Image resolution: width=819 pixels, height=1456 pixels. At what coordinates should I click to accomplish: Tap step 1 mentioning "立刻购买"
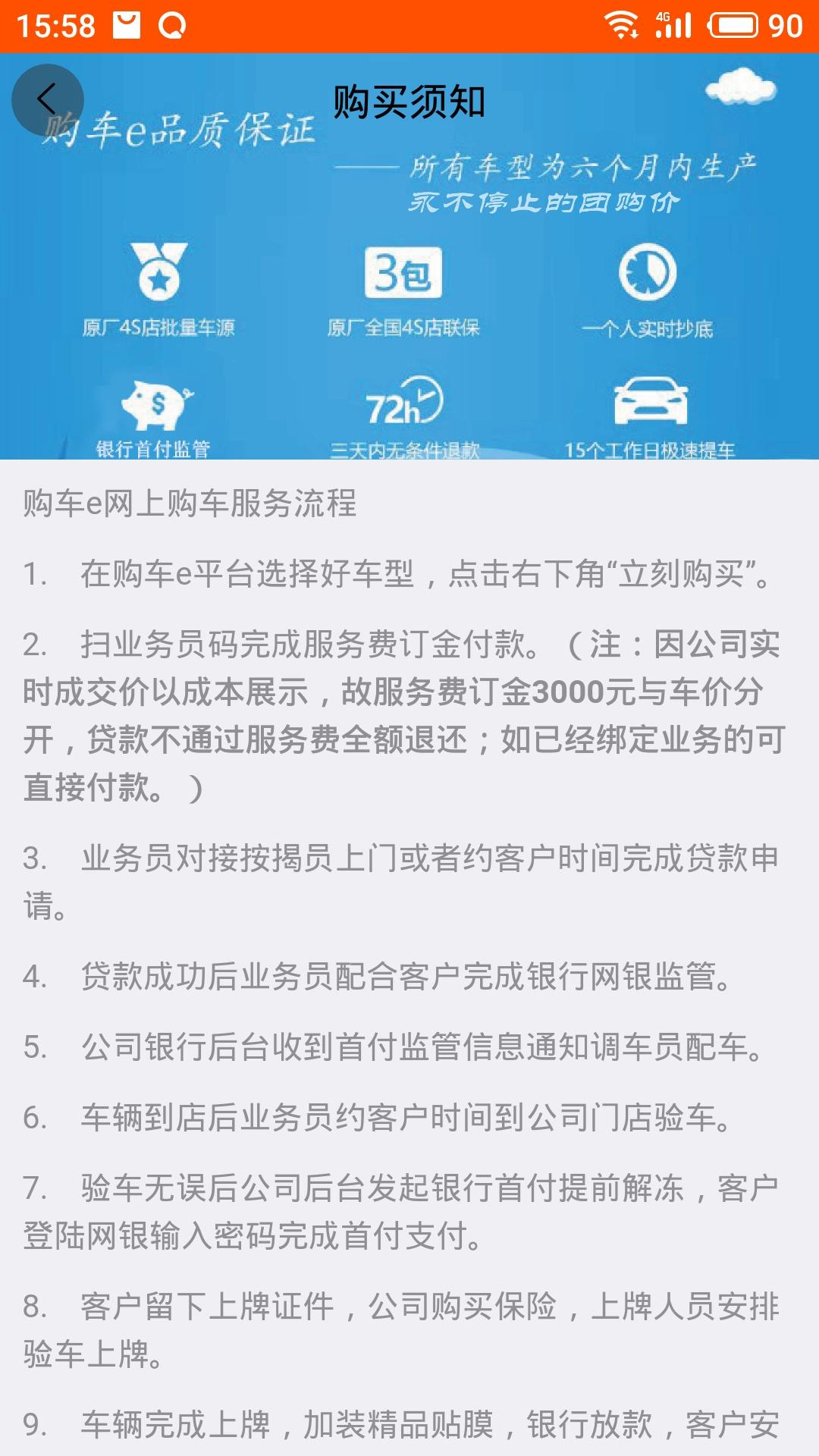pos(409,576)
